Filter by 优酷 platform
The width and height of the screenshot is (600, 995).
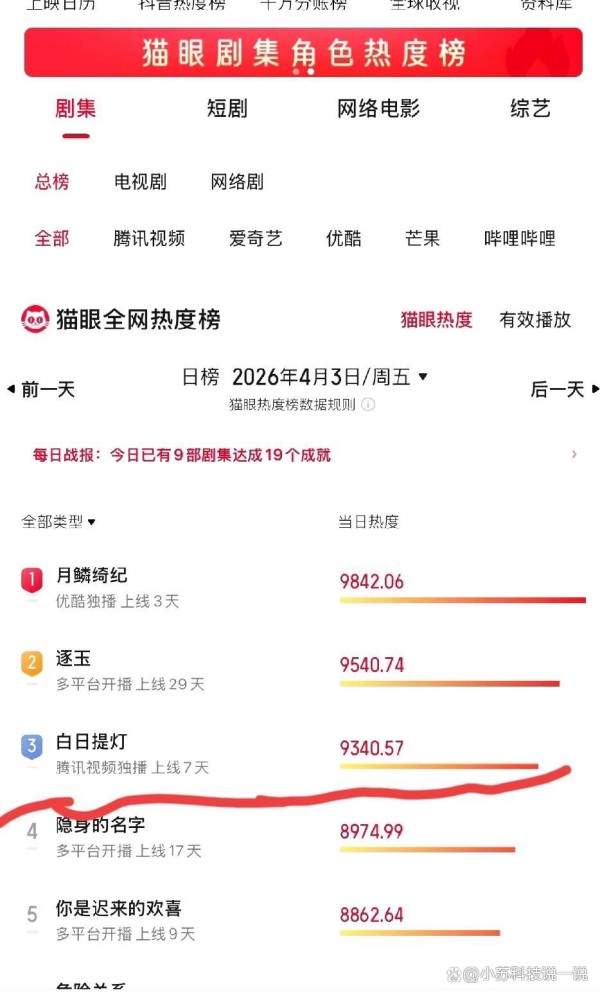343,239
